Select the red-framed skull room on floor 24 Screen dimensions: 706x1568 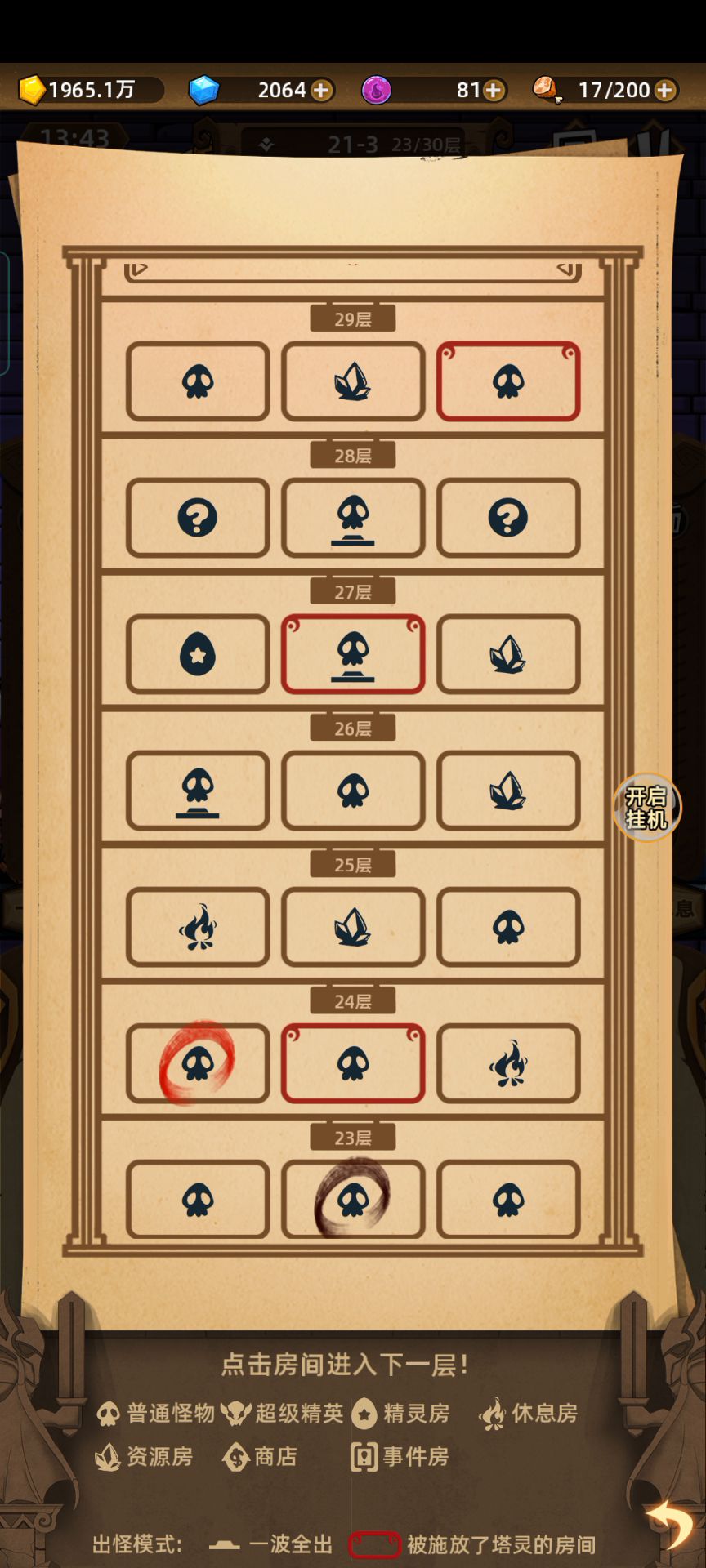(353, 1063)
